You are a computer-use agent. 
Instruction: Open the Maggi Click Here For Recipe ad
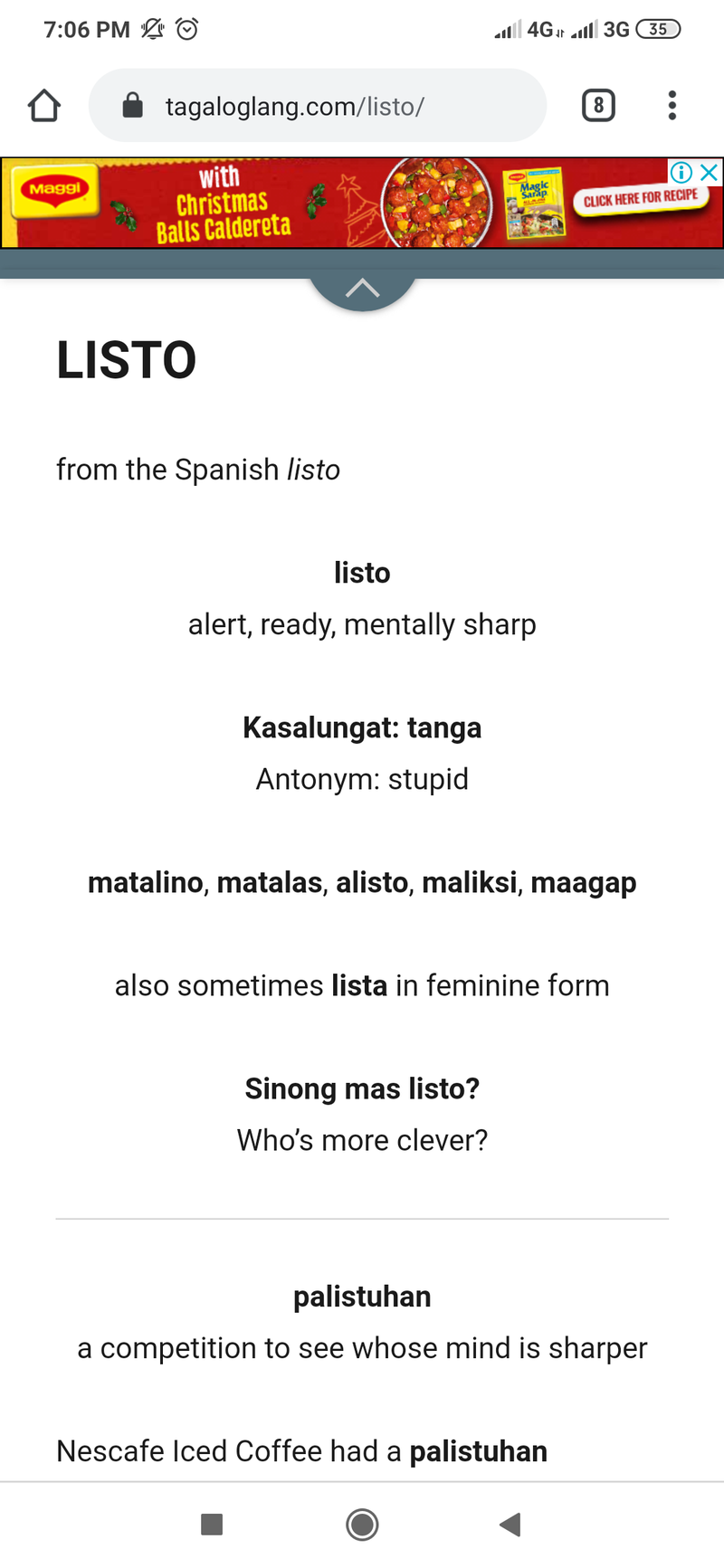tap(640, 198)
